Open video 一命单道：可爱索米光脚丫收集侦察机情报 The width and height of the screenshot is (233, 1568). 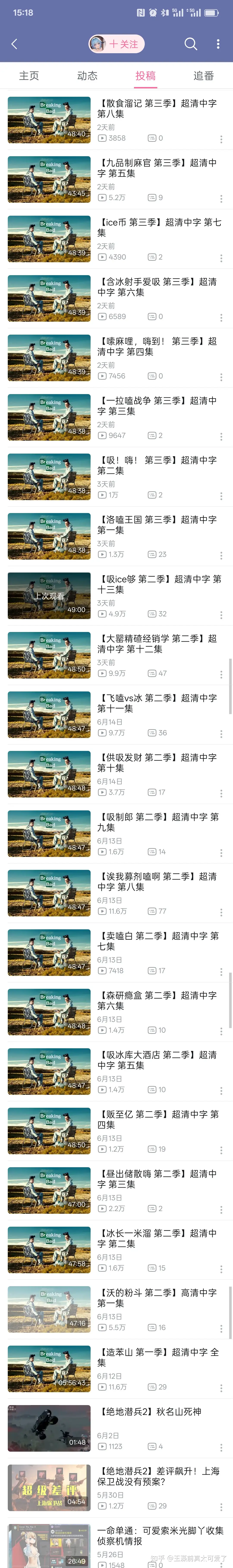click(x=160, y=1535)
